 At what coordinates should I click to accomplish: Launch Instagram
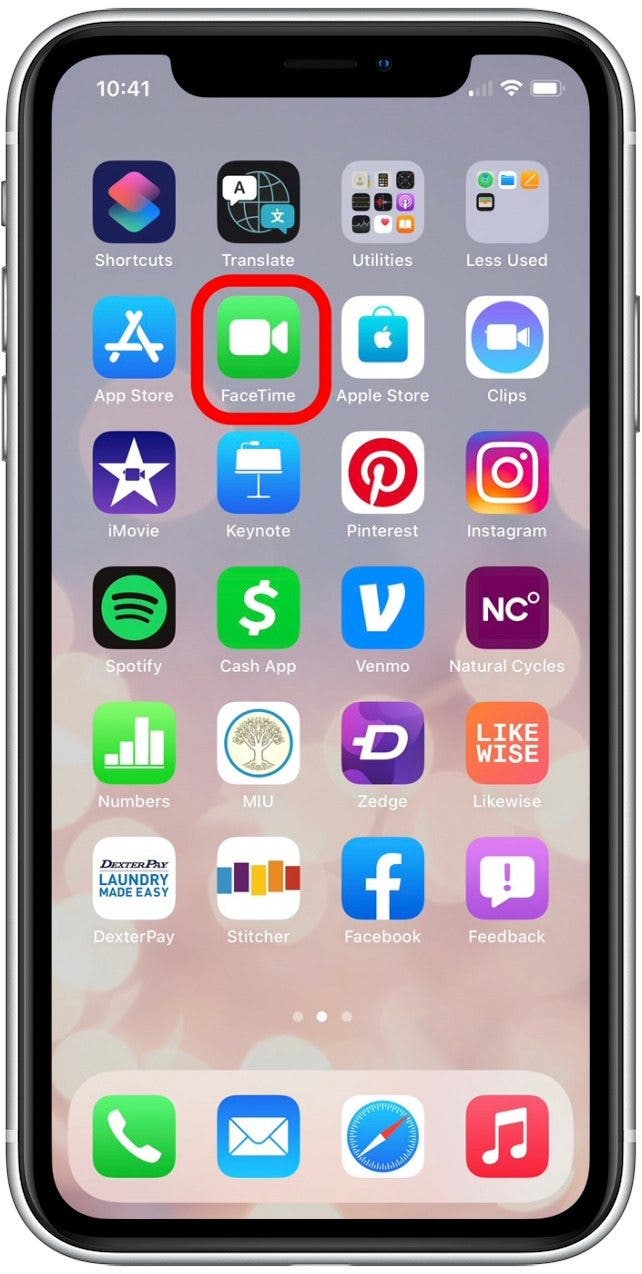point(506,472)
